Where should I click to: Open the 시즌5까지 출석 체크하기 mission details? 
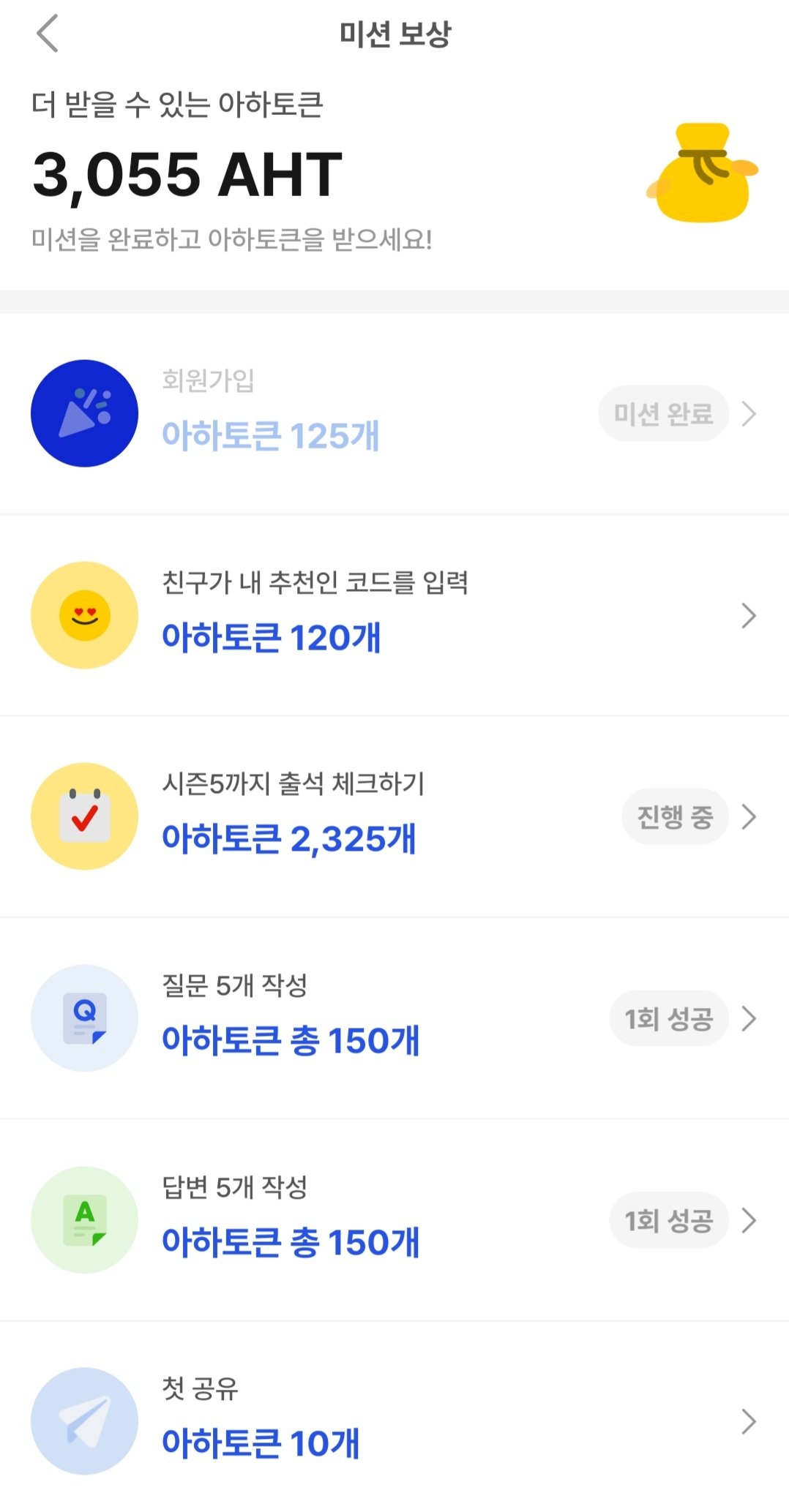tap(749, 816)
